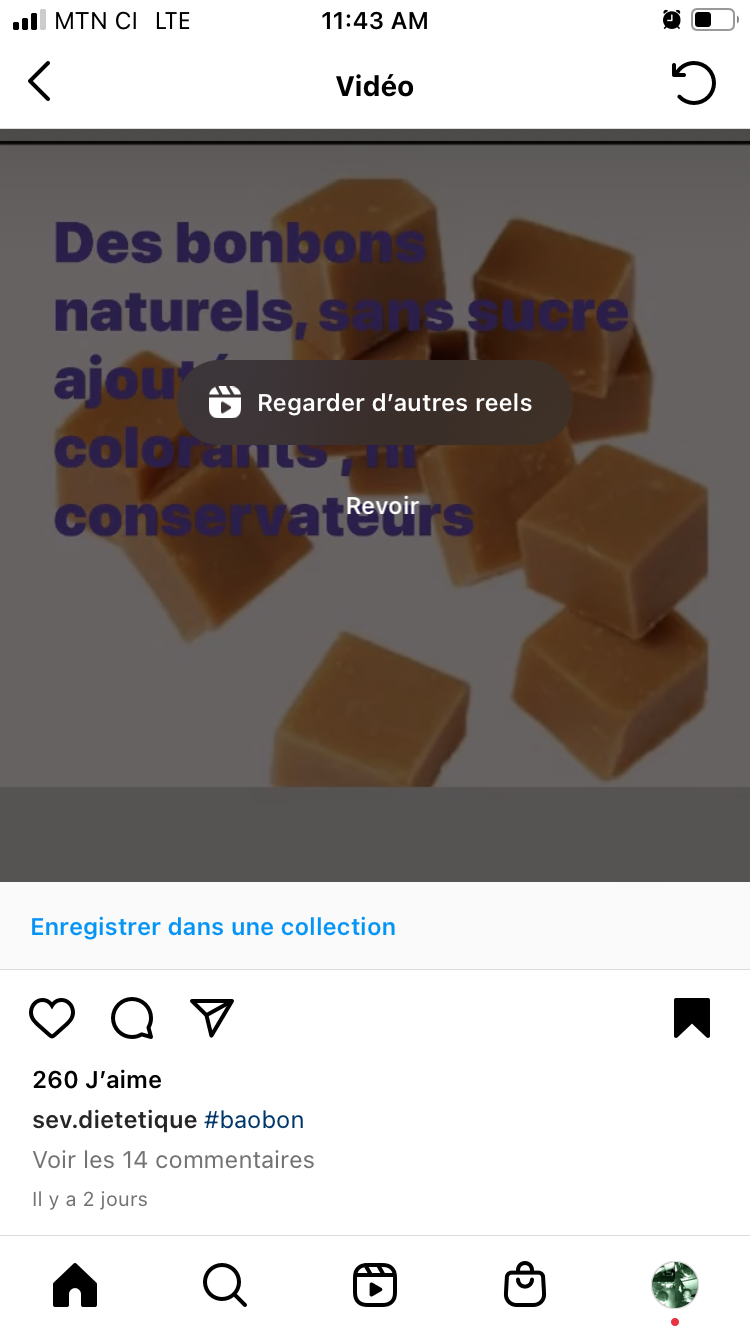Switch to the Shop tab

tap(525, 1285)
